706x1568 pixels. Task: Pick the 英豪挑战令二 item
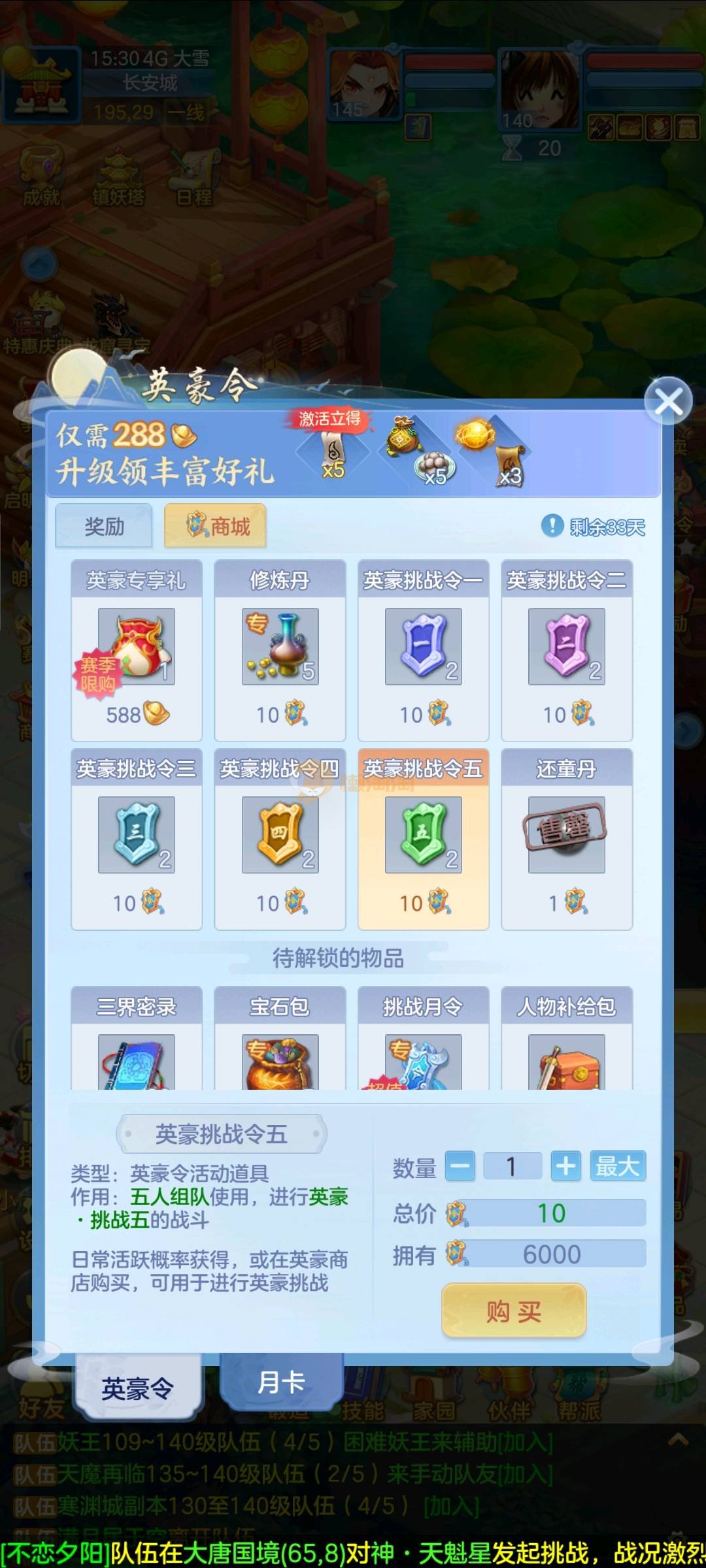tap(566, 649)
